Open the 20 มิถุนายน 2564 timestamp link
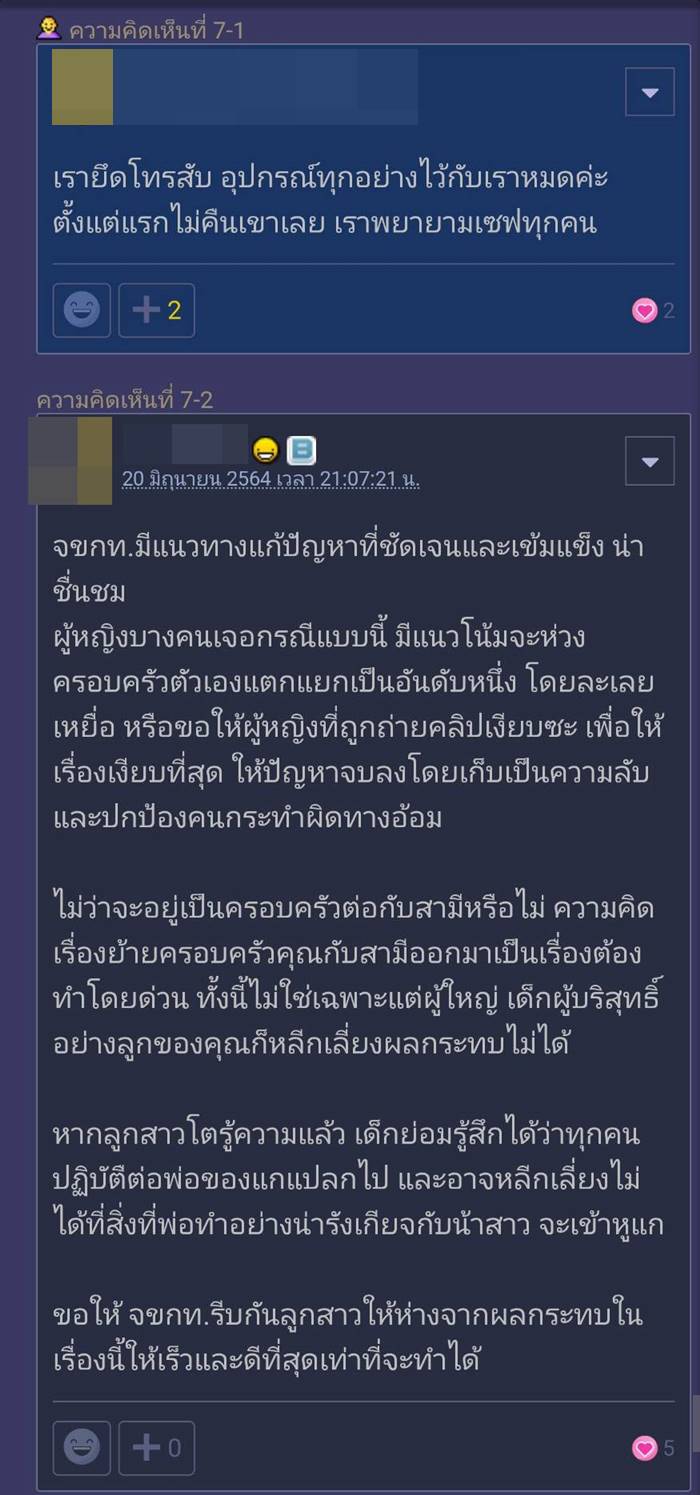This screenshot has width=700, height=1495. (x=270, y=479)
